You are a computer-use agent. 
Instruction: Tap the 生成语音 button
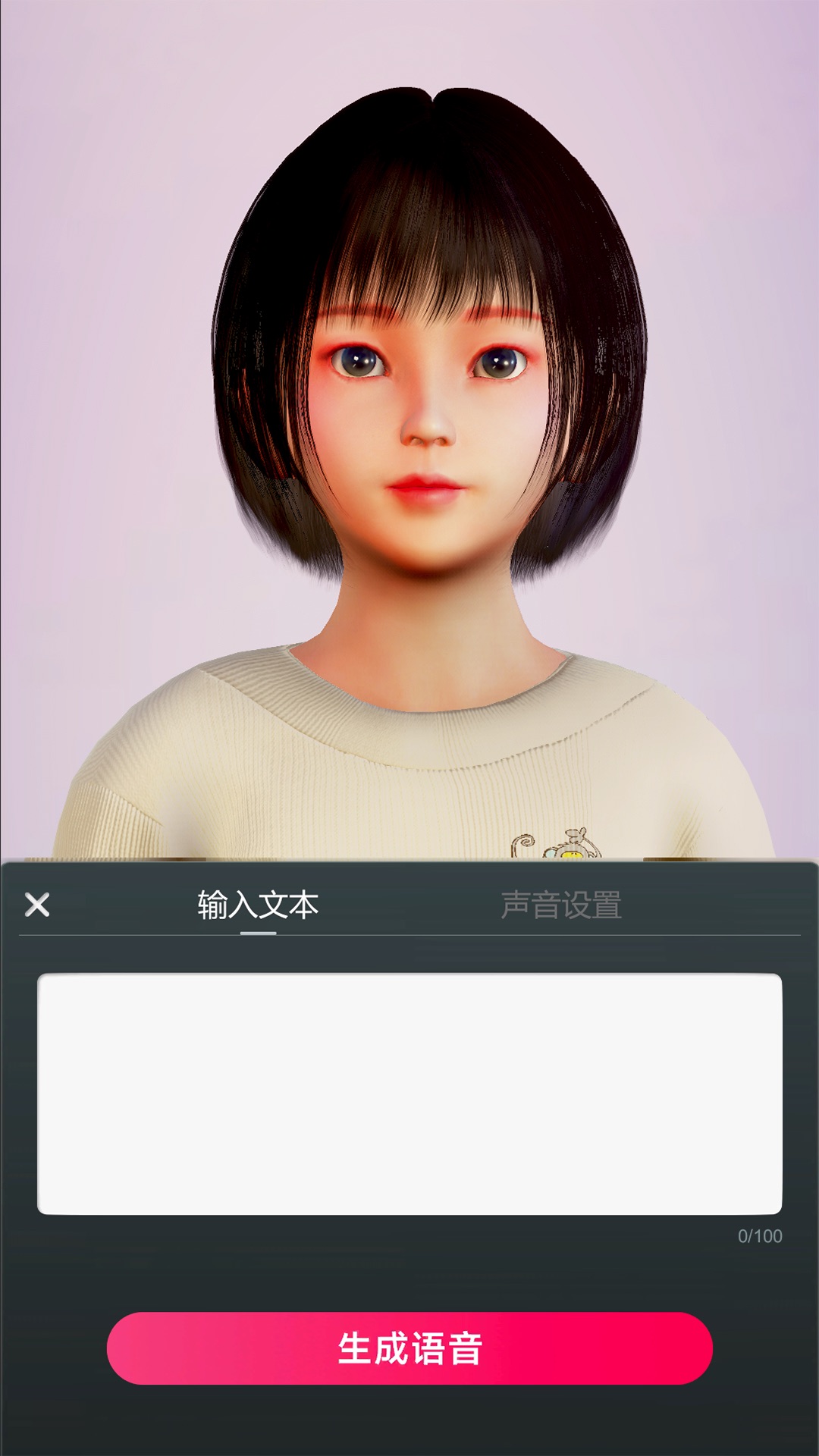tap(409, 1348)
